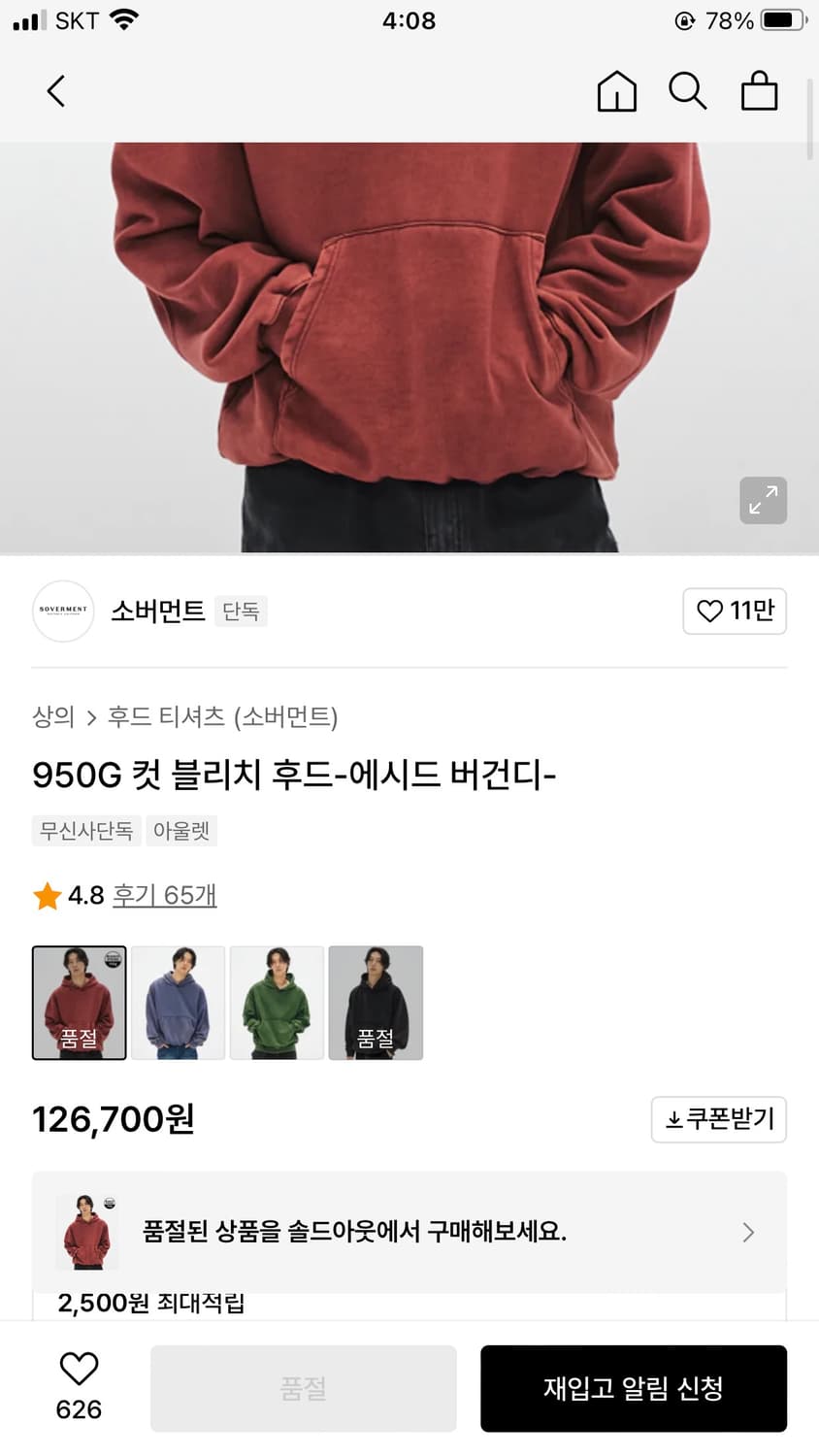This screenshot has height=1456, width=819.
Task: Go to the home screen via home icon
Action: point(616,90)
